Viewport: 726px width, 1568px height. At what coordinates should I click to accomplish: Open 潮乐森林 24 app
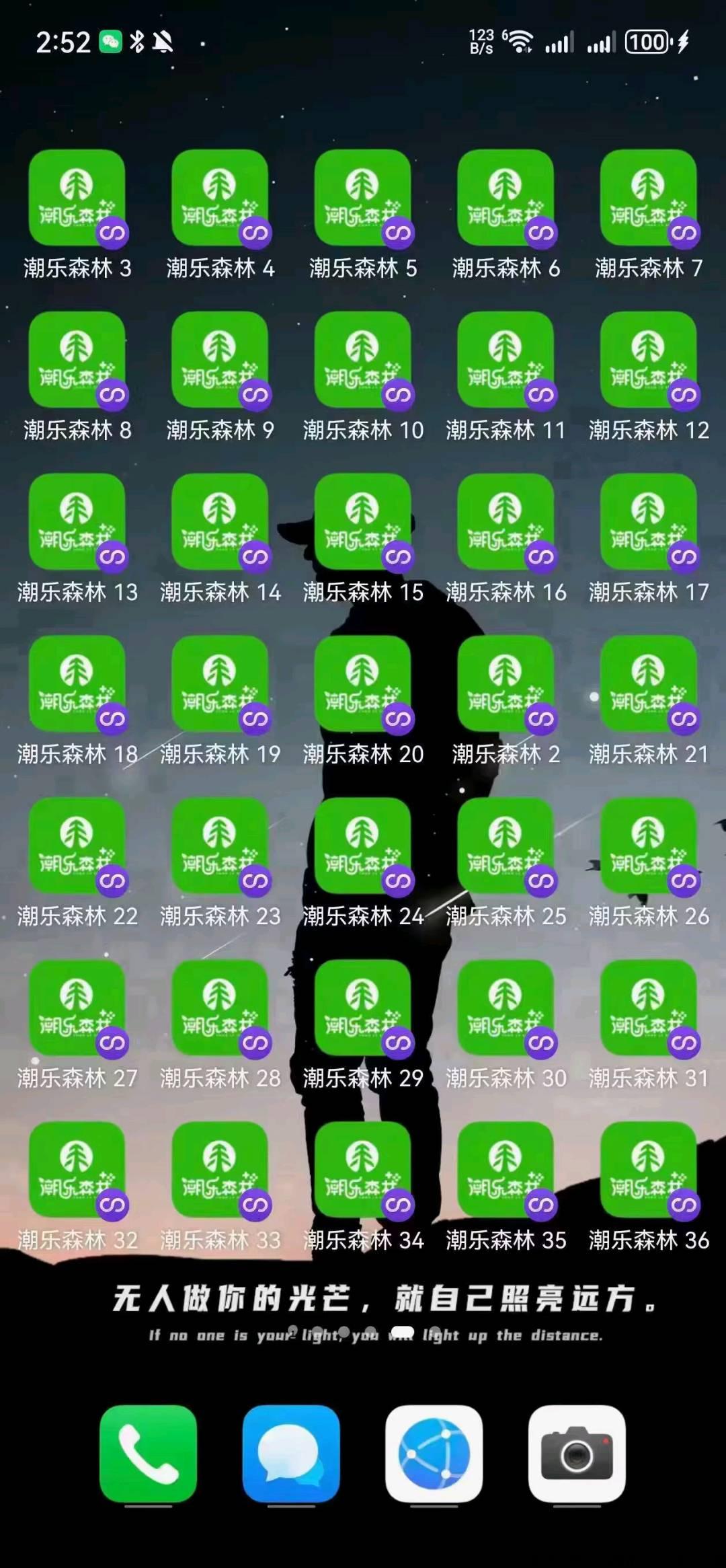coord(362,846)
